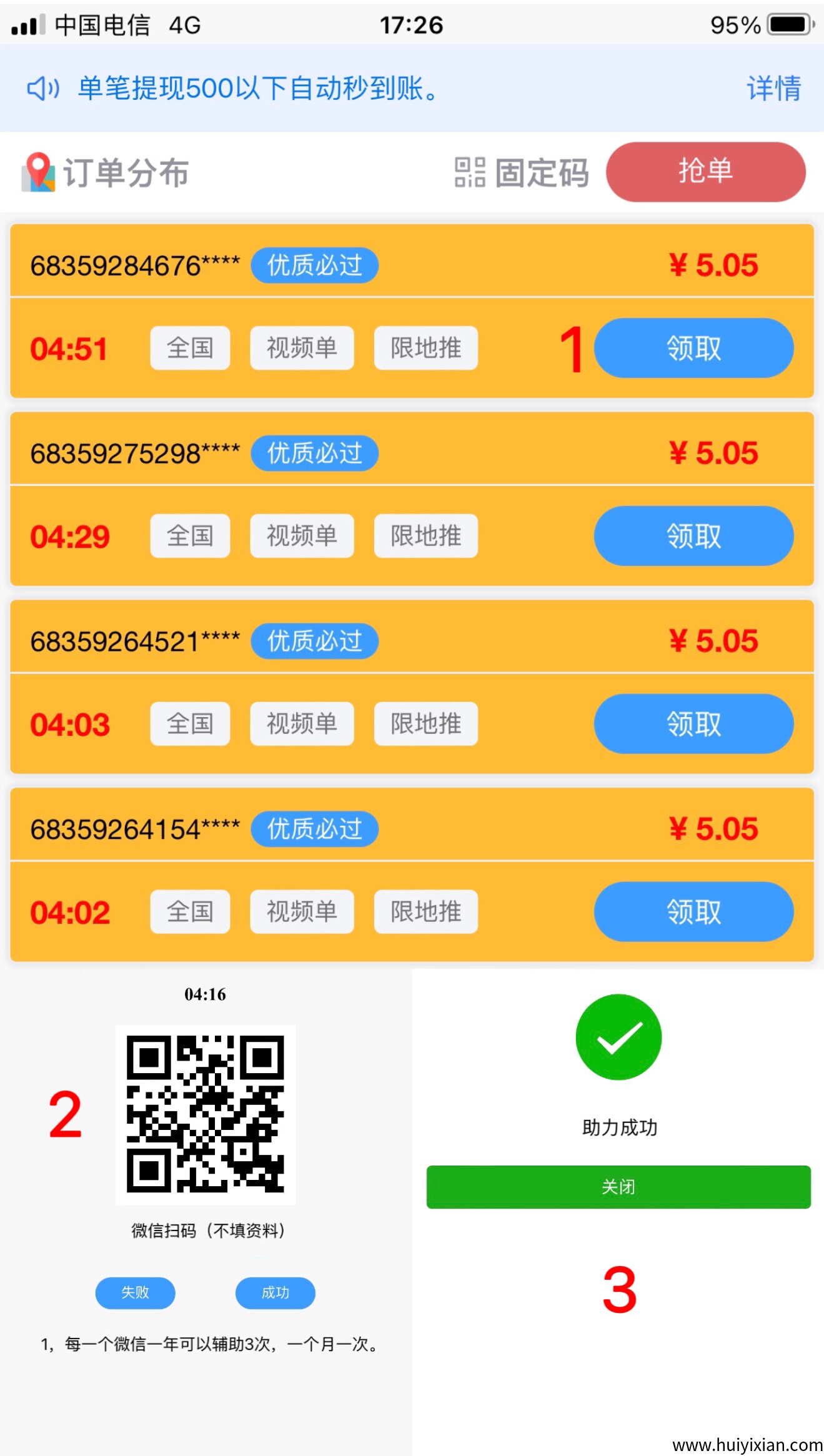
Task: Click the green checkmark success icon
Action: coord(617,1036)
